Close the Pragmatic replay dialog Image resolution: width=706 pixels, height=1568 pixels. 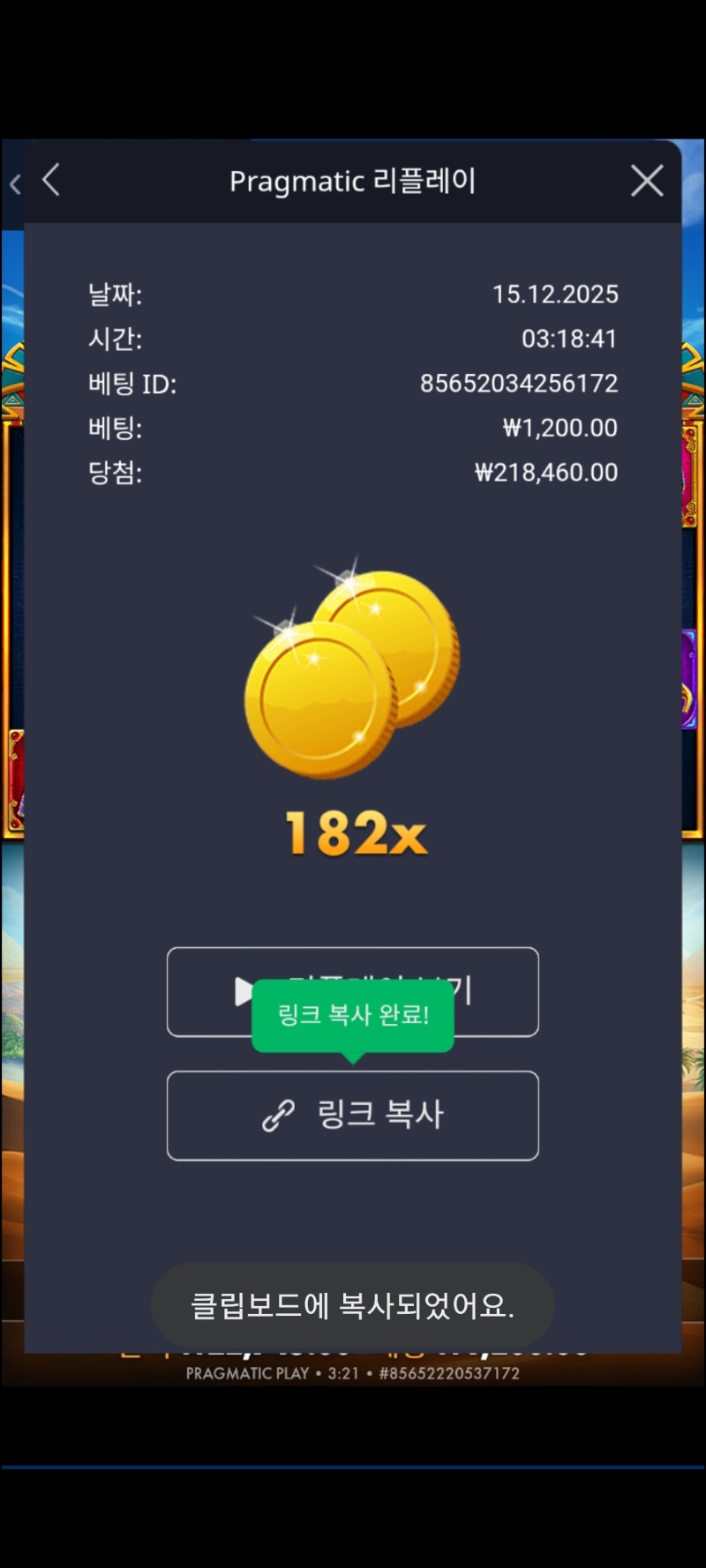(x=647, y=181)
